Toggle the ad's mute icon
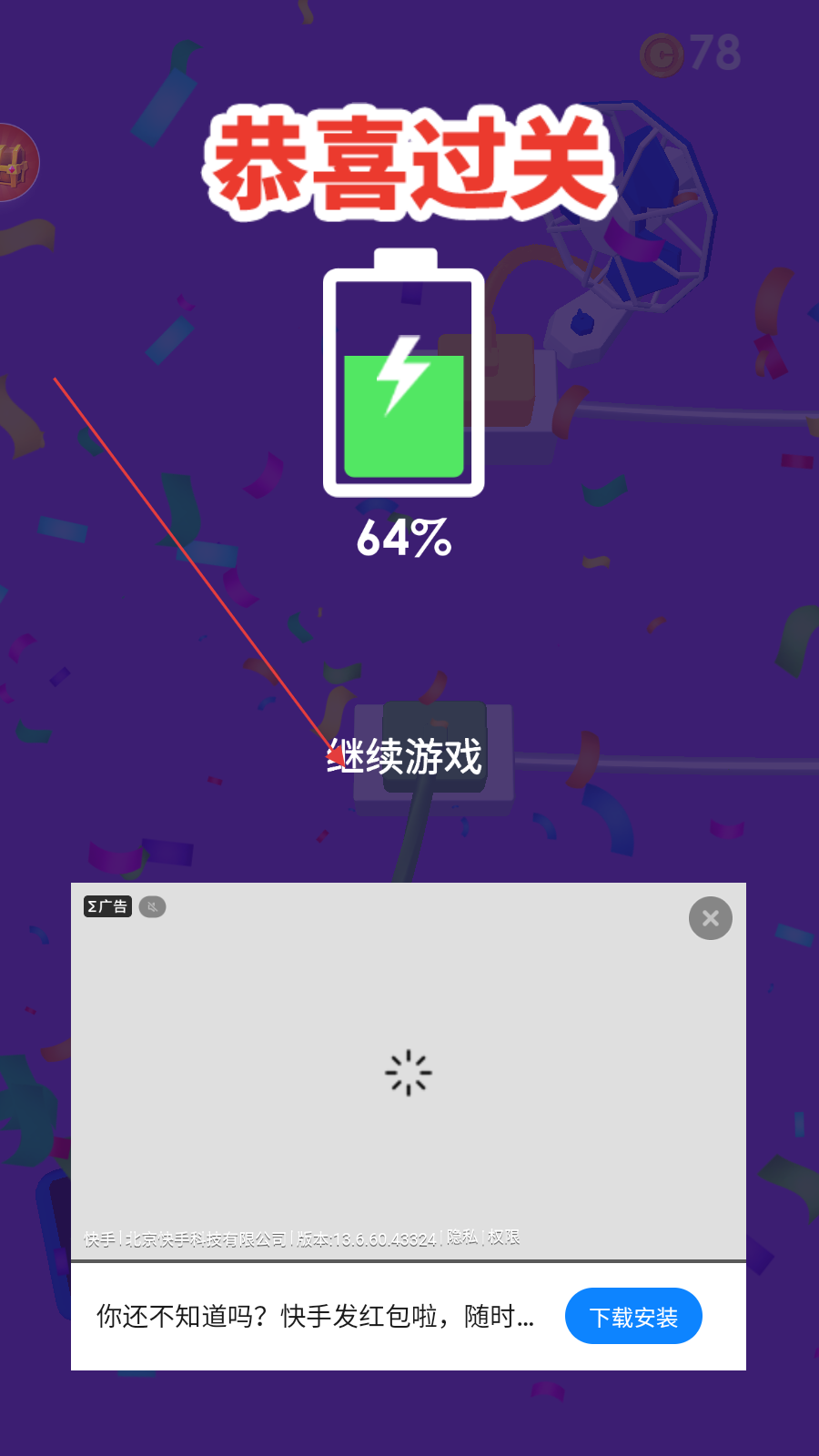The height and width of the screenshot is (1456, 819). (x=152, y=906)
